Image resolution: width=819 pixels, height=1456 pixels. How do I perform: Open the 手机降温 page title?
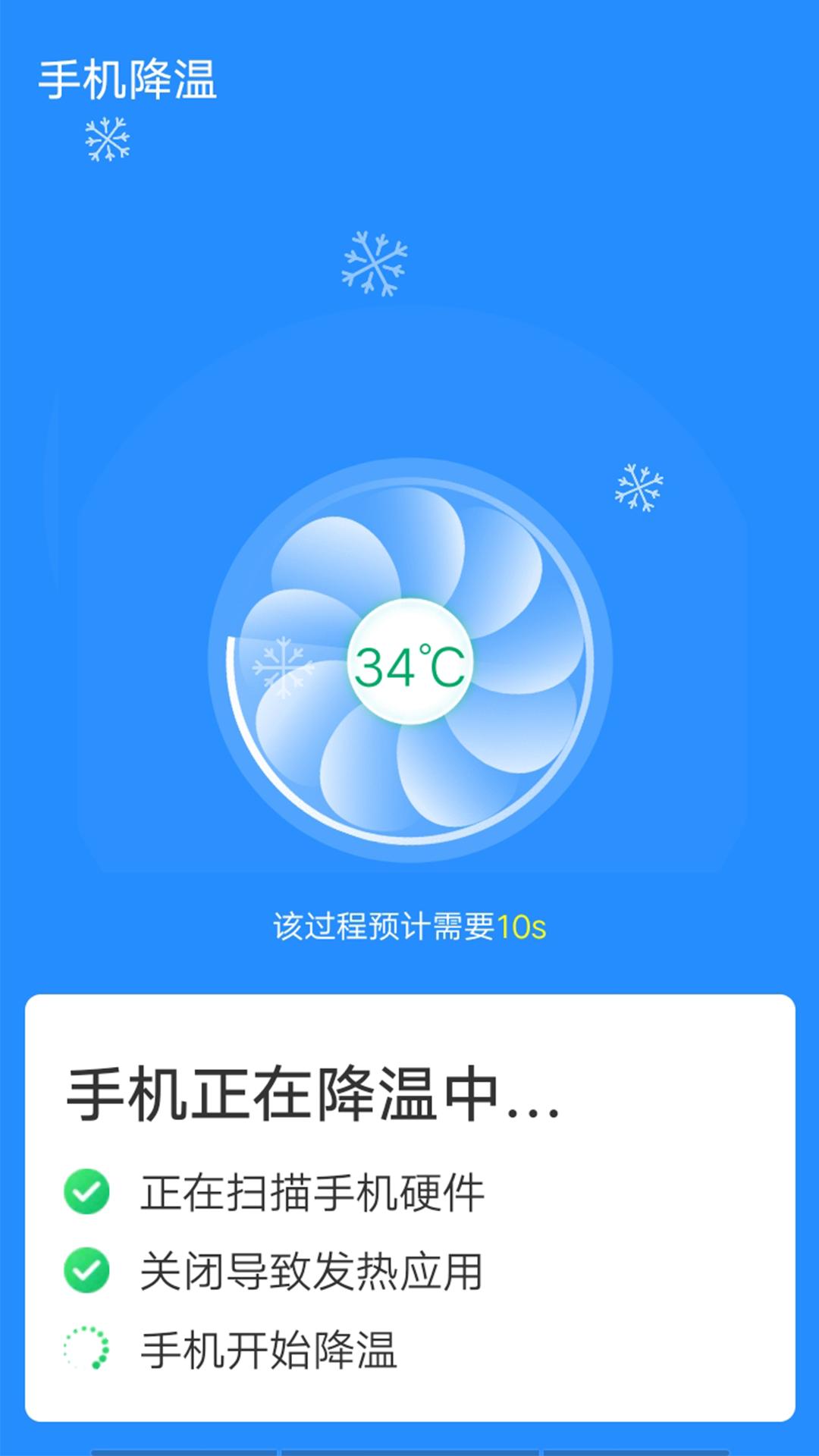point(129,78)
